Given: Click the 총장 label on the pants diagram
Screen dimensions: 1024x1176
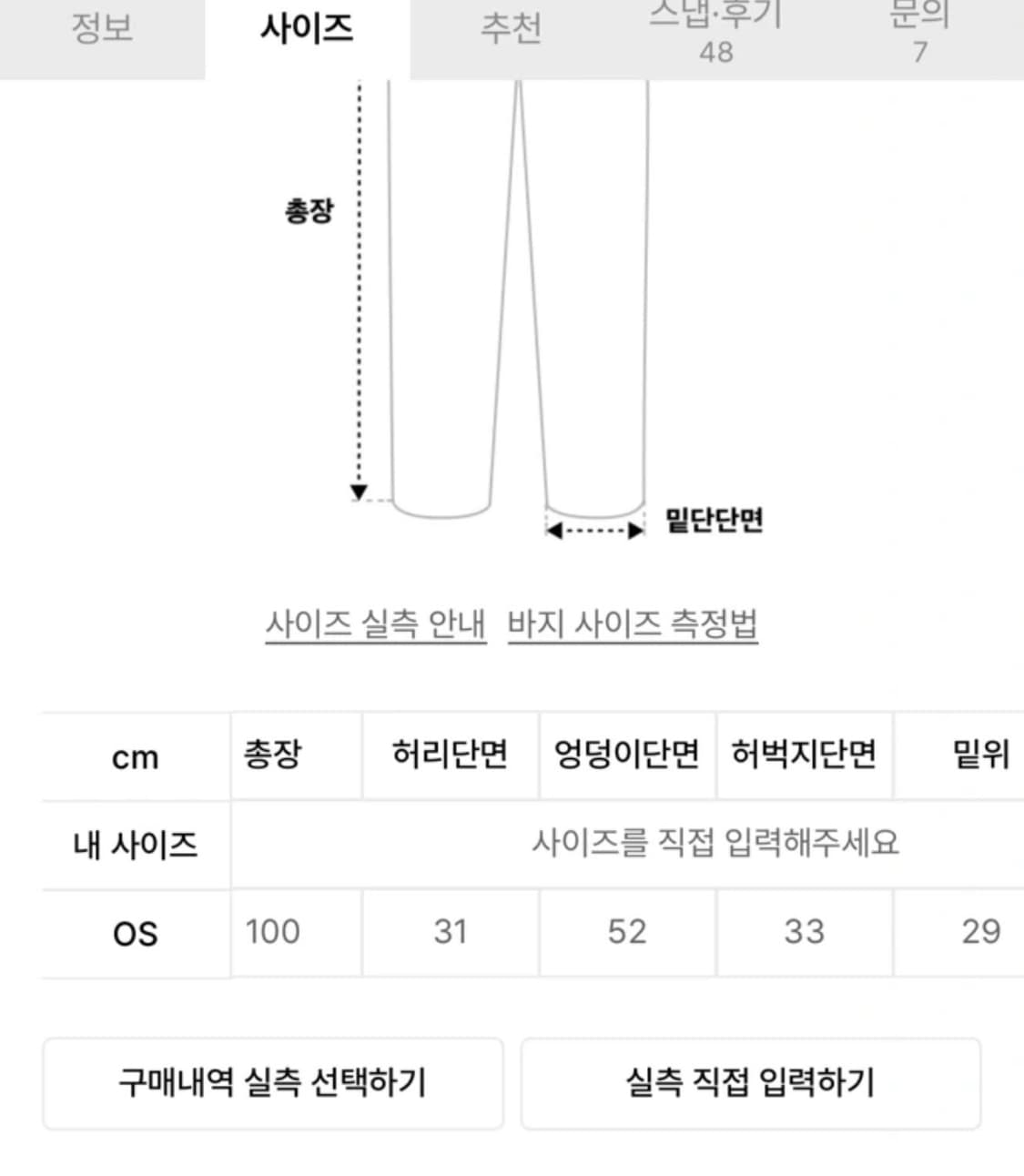Looking at the screenshot, I should (310, 209).
